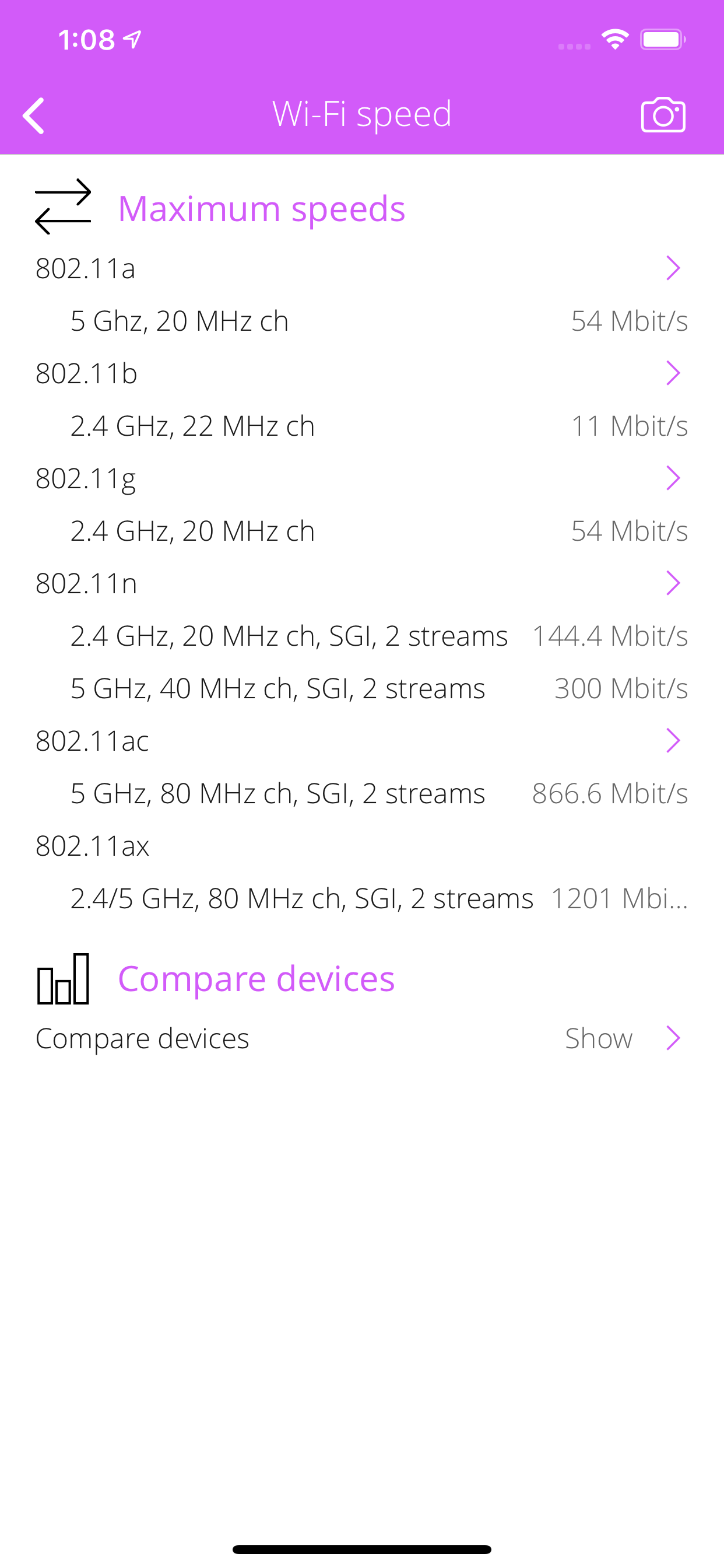Viewport: 724px width, 1568px height.
Task: Open the 802.11n details row
Action: [362, 583]
